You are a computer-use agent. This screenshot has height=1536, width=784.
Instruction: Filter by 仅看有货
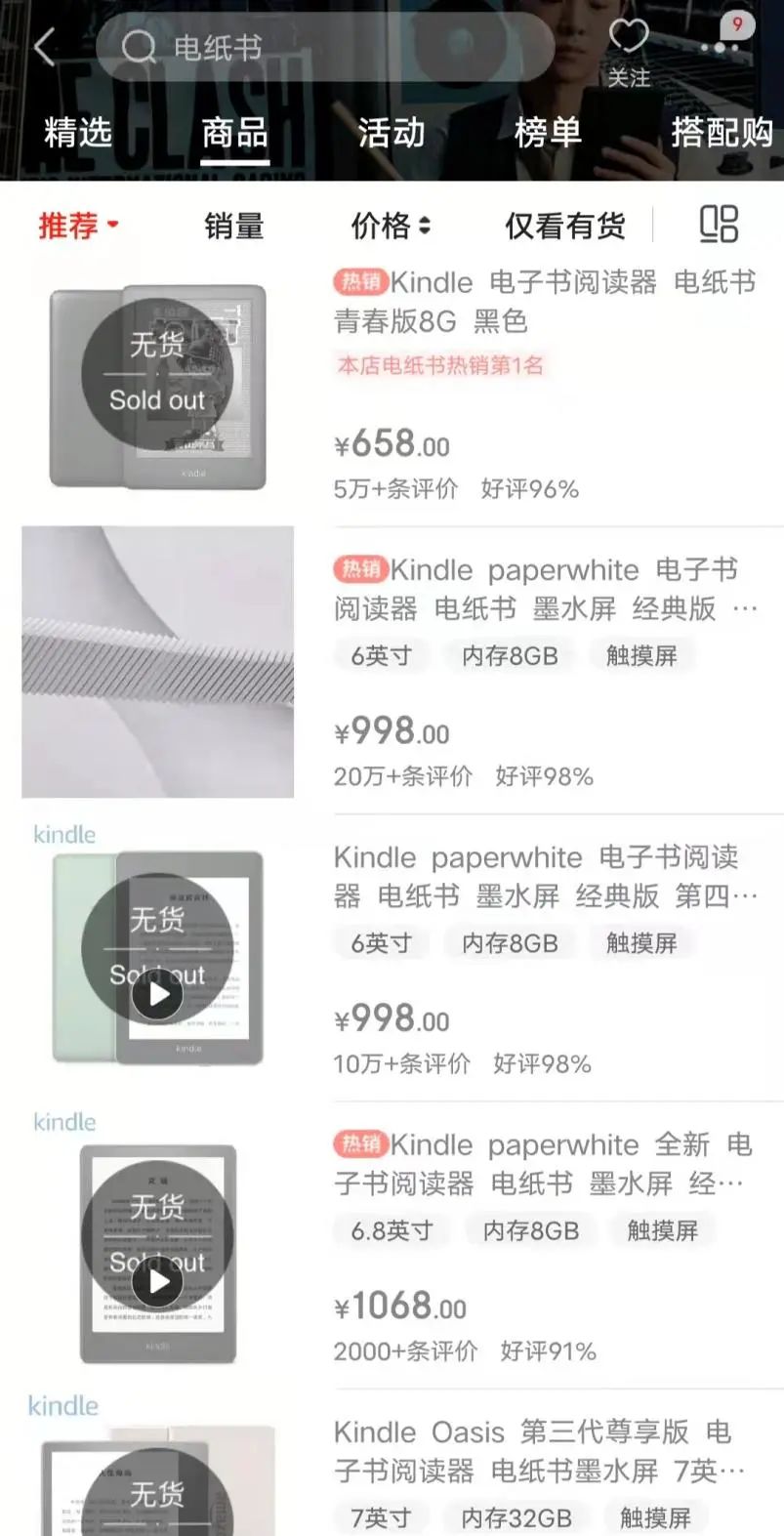[564, 226]
